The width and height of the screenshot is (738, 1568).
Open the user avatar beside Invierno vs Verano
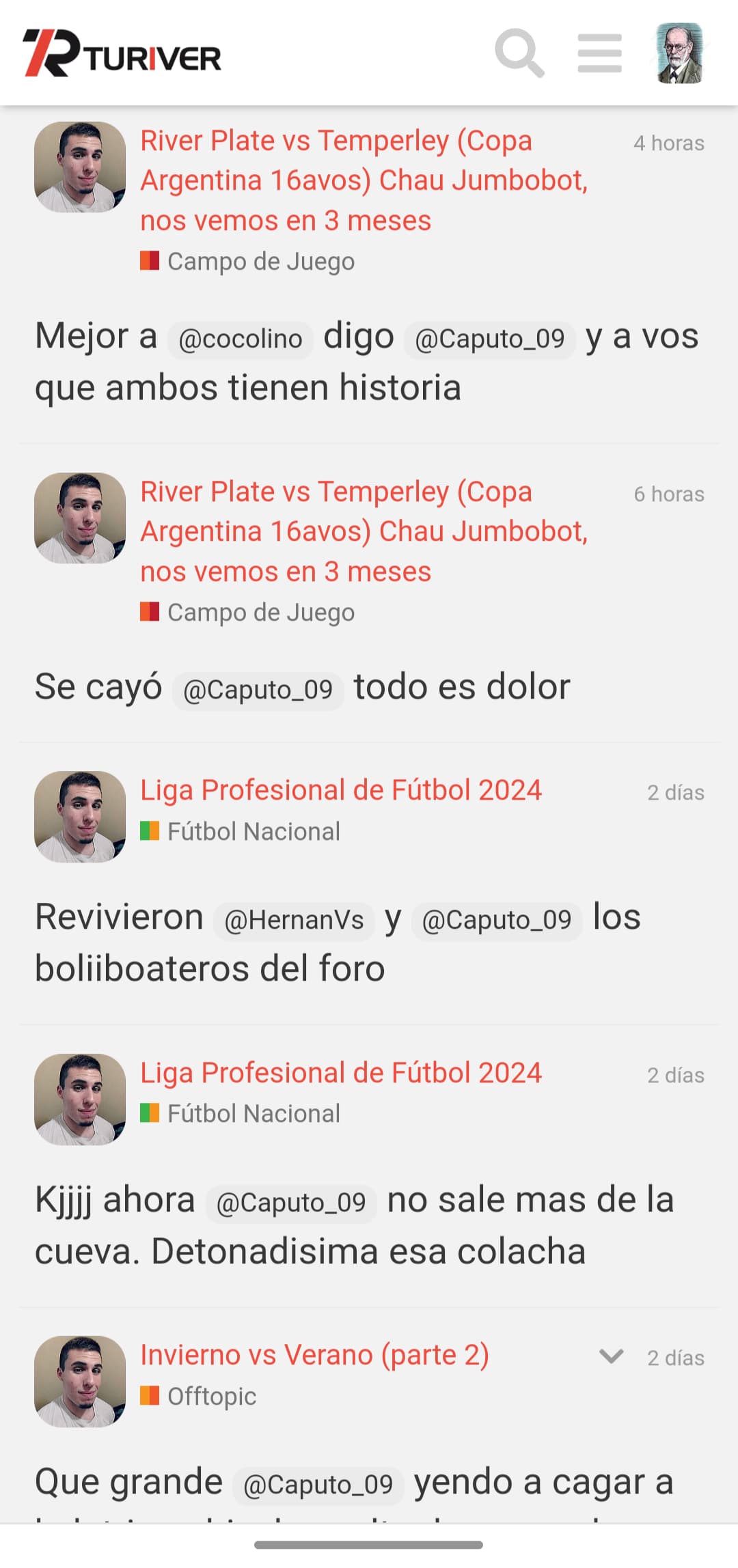pyautogui.click(x=80, y=1382)
